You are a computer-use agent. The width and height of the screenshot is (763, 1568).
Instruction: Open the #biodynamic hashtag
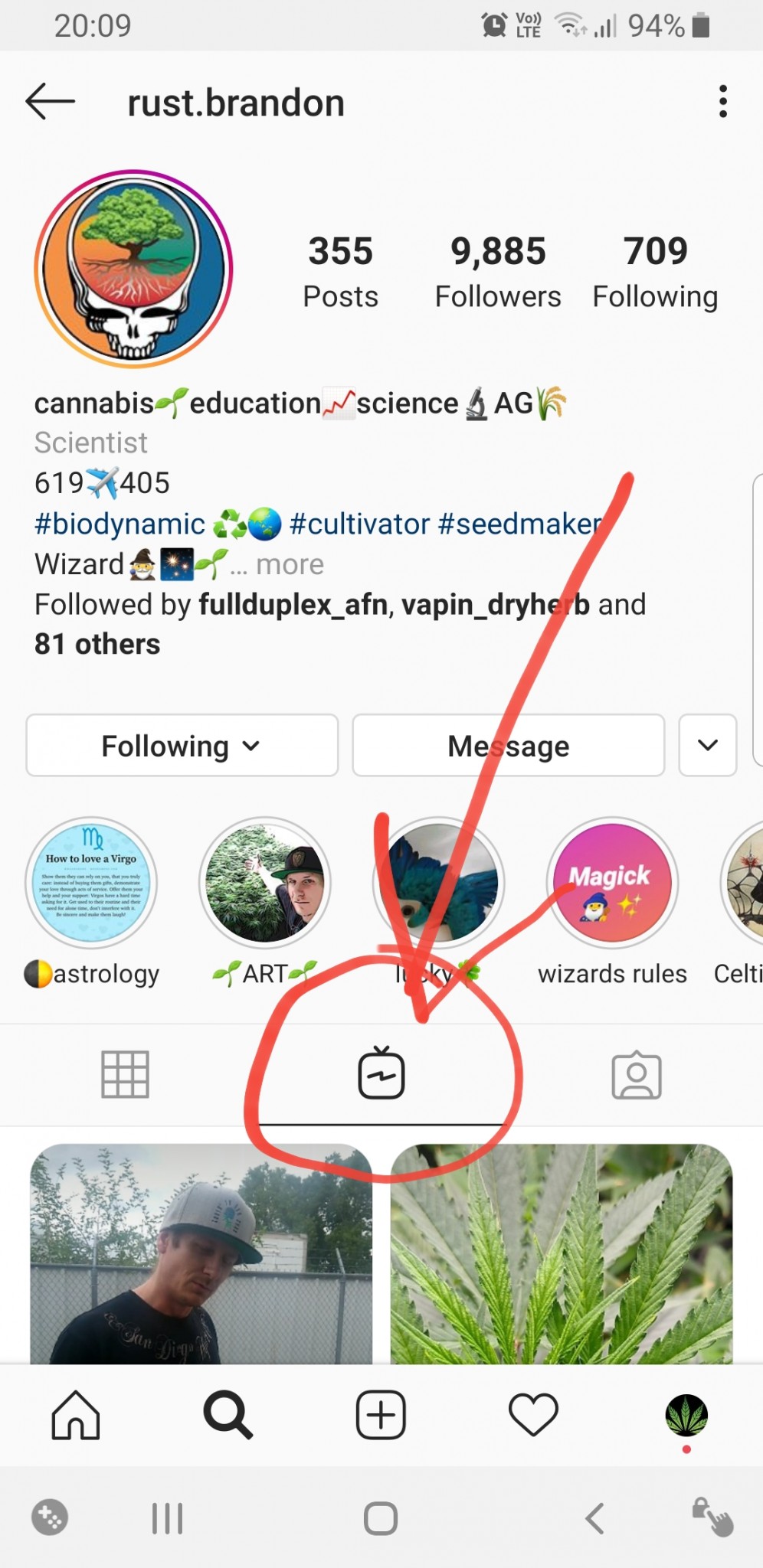[120, 524]
